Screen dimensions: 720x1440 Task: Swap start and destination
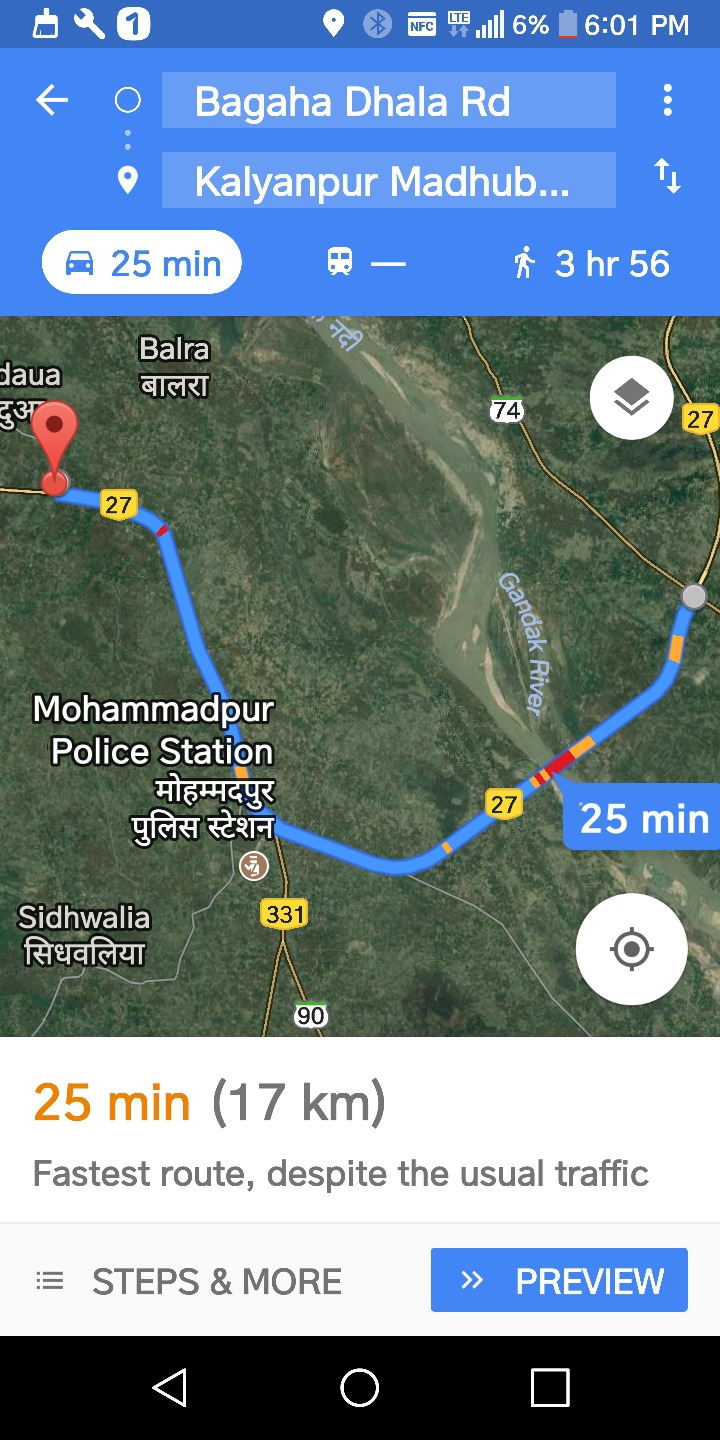tap(667, 178)
